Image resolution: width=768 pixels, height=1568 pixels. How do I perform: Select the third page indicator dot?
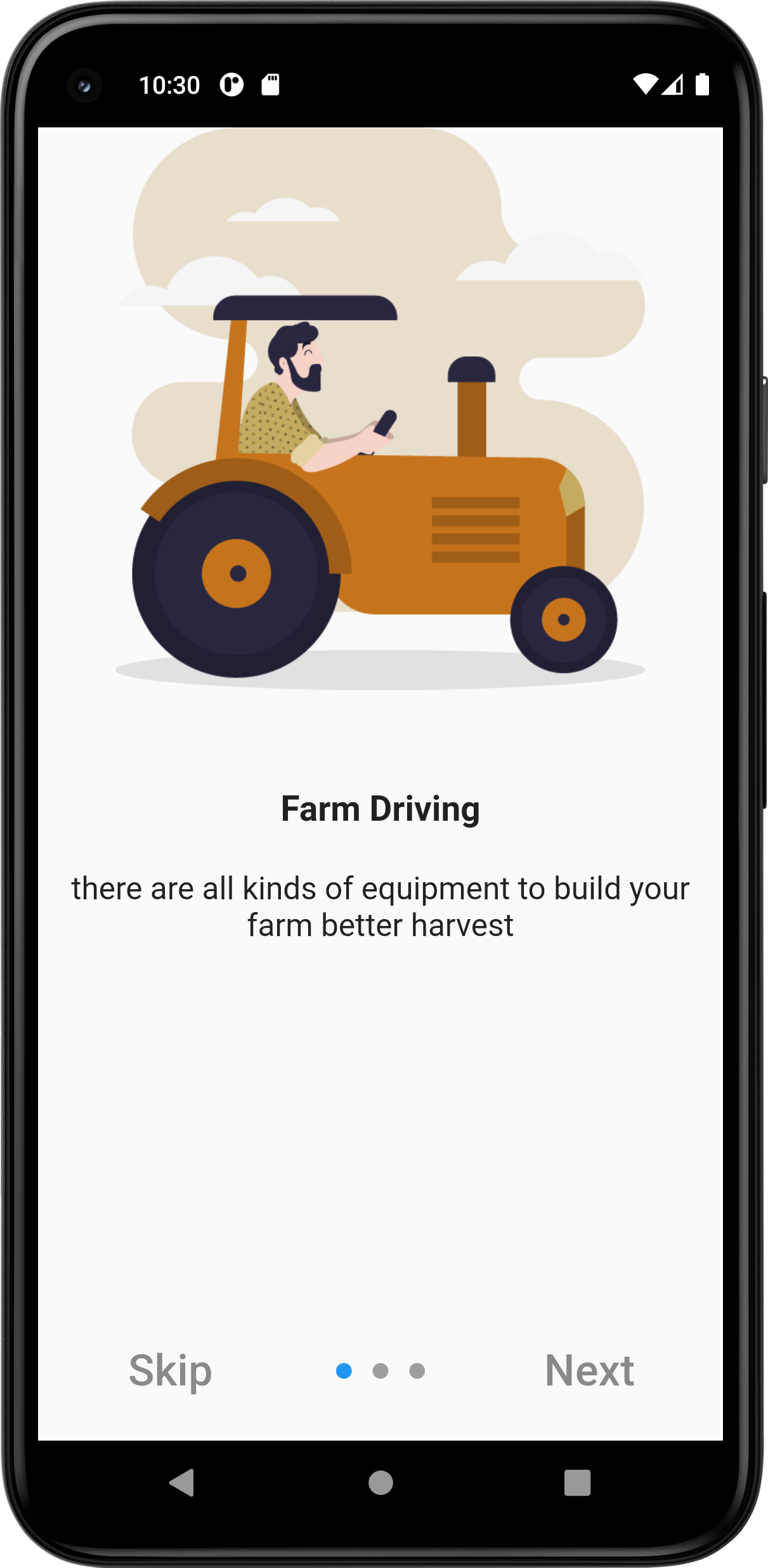417,1371
